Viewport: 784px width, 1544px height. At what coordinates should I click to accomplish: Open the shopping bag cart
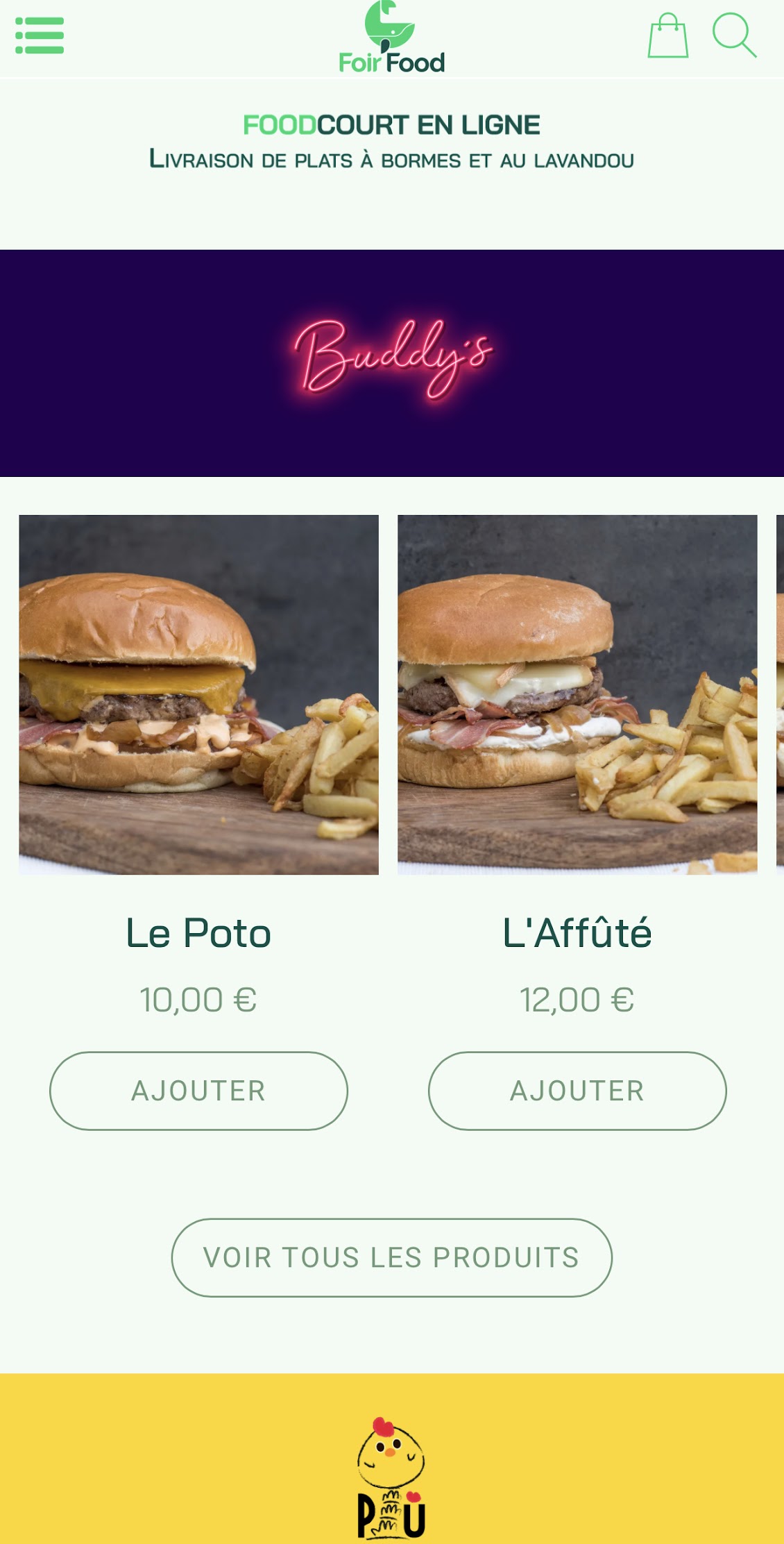(x=667, y=36)
